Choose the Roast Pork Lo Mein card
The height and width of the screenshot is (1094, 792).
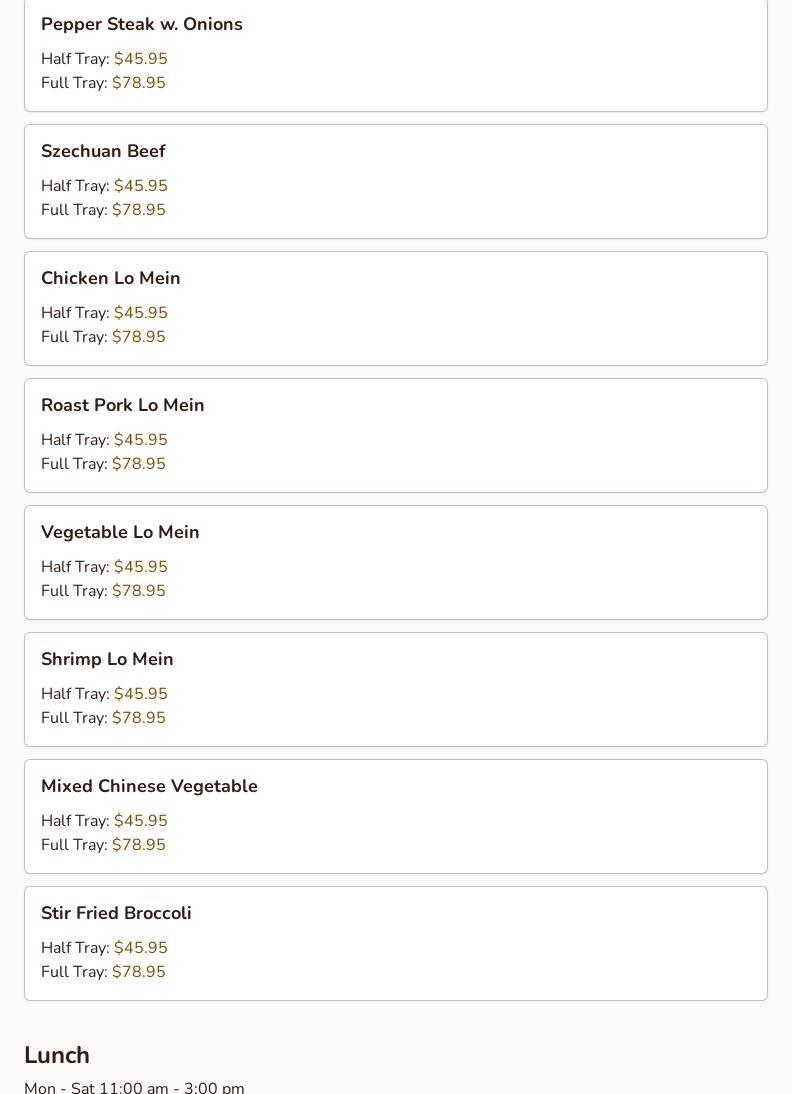point(395,435)
